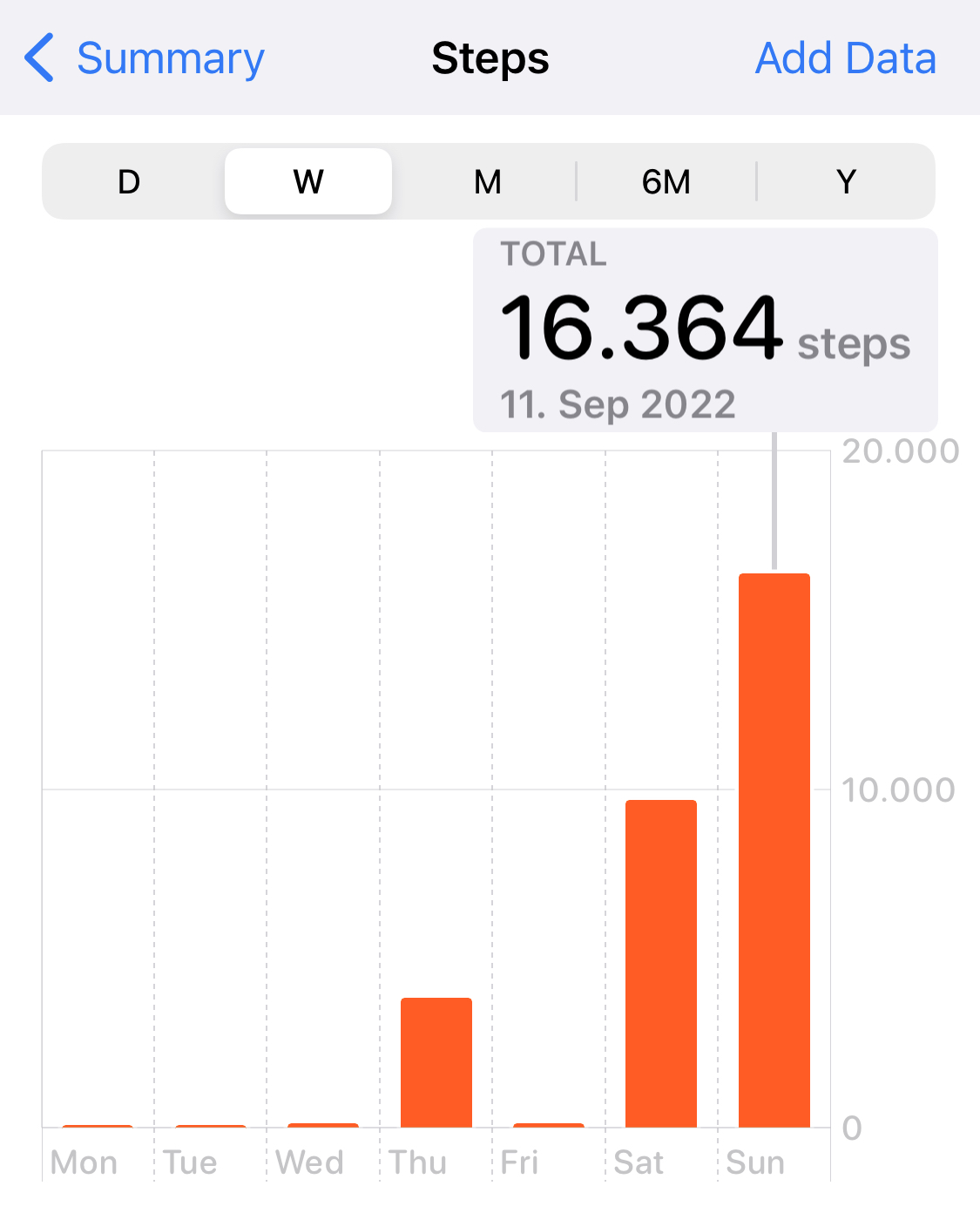This screenshot has width=980, height=1213.
Task: Select the W week view
Action: click(x=308, y=182)
